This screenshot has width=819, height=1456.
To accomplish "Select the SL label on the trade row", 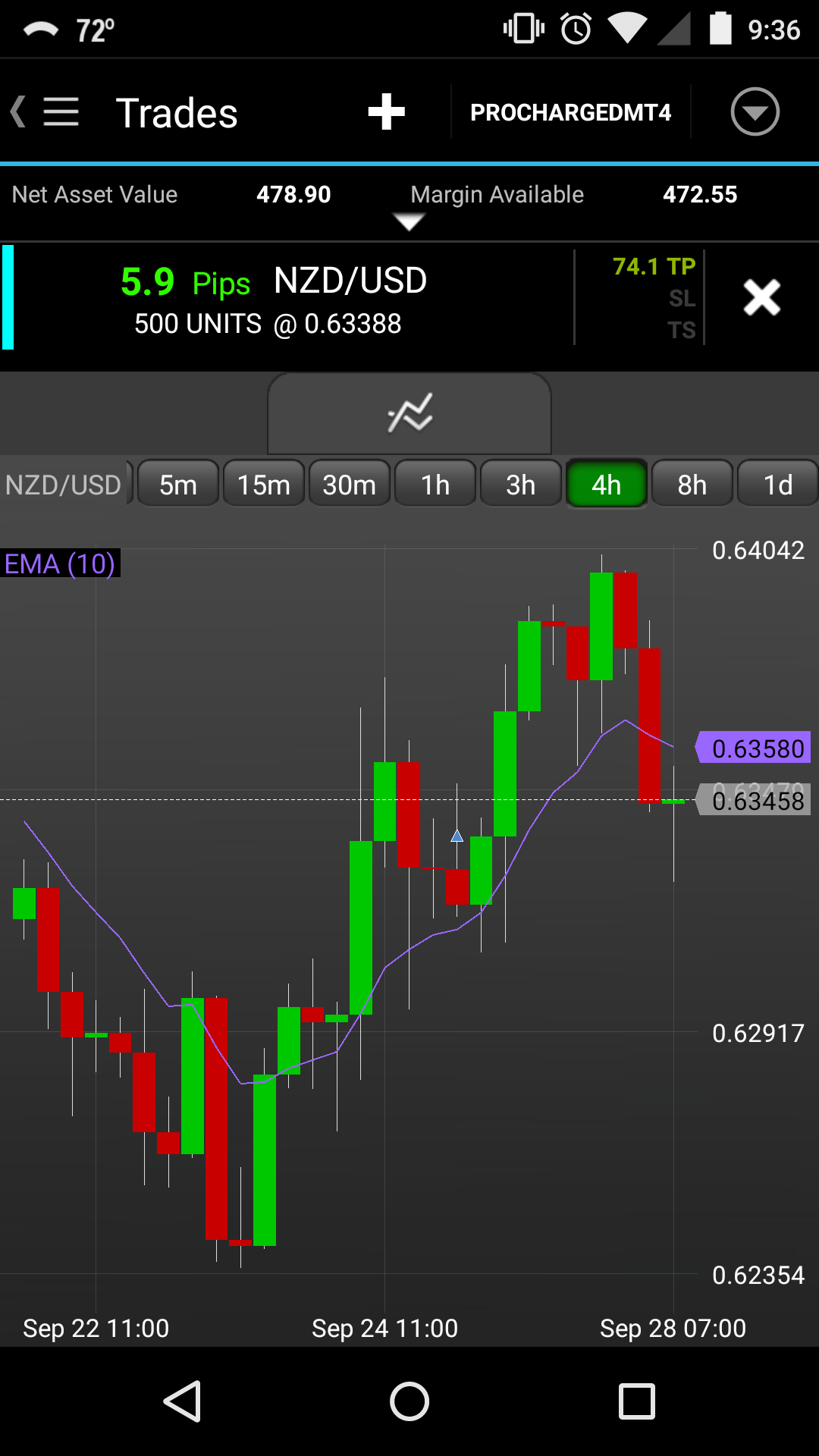I will pos(682,299).
